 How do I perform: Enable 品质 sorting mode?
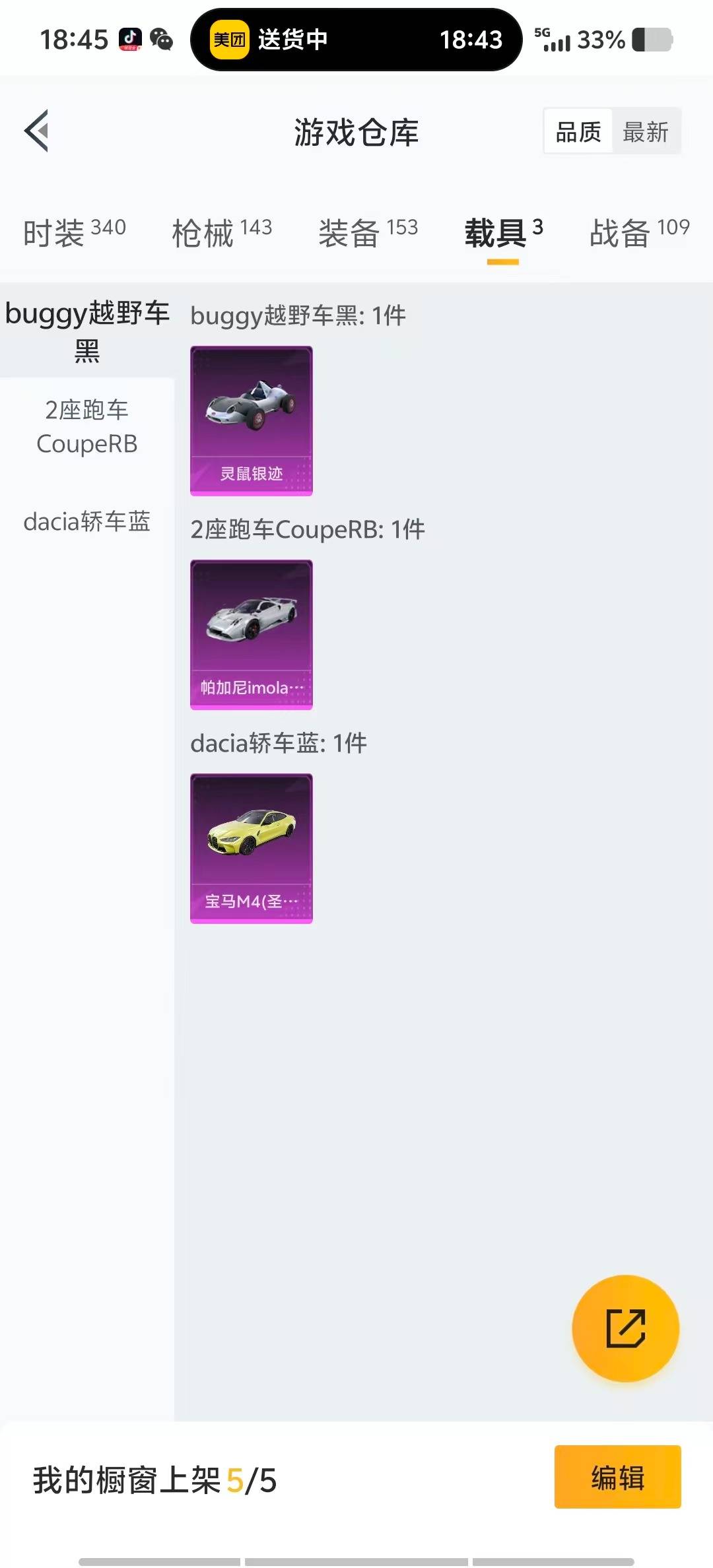click(x=577, y=131)
